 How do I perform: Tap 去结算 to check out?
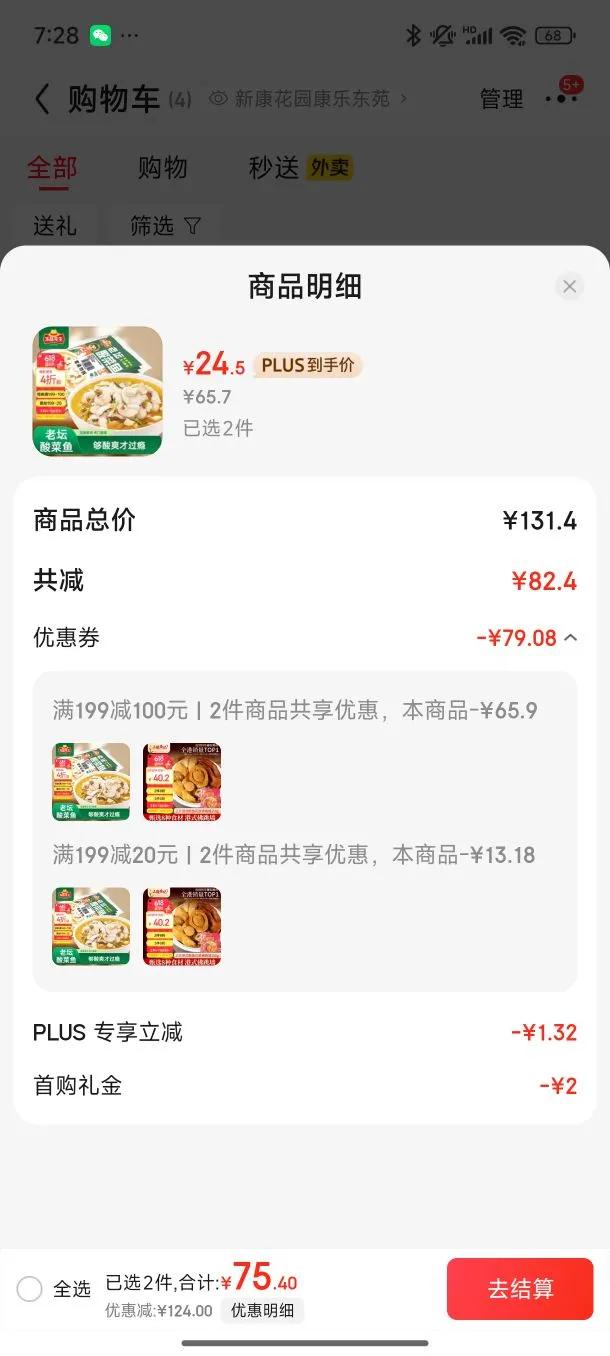pos(520,1288)
